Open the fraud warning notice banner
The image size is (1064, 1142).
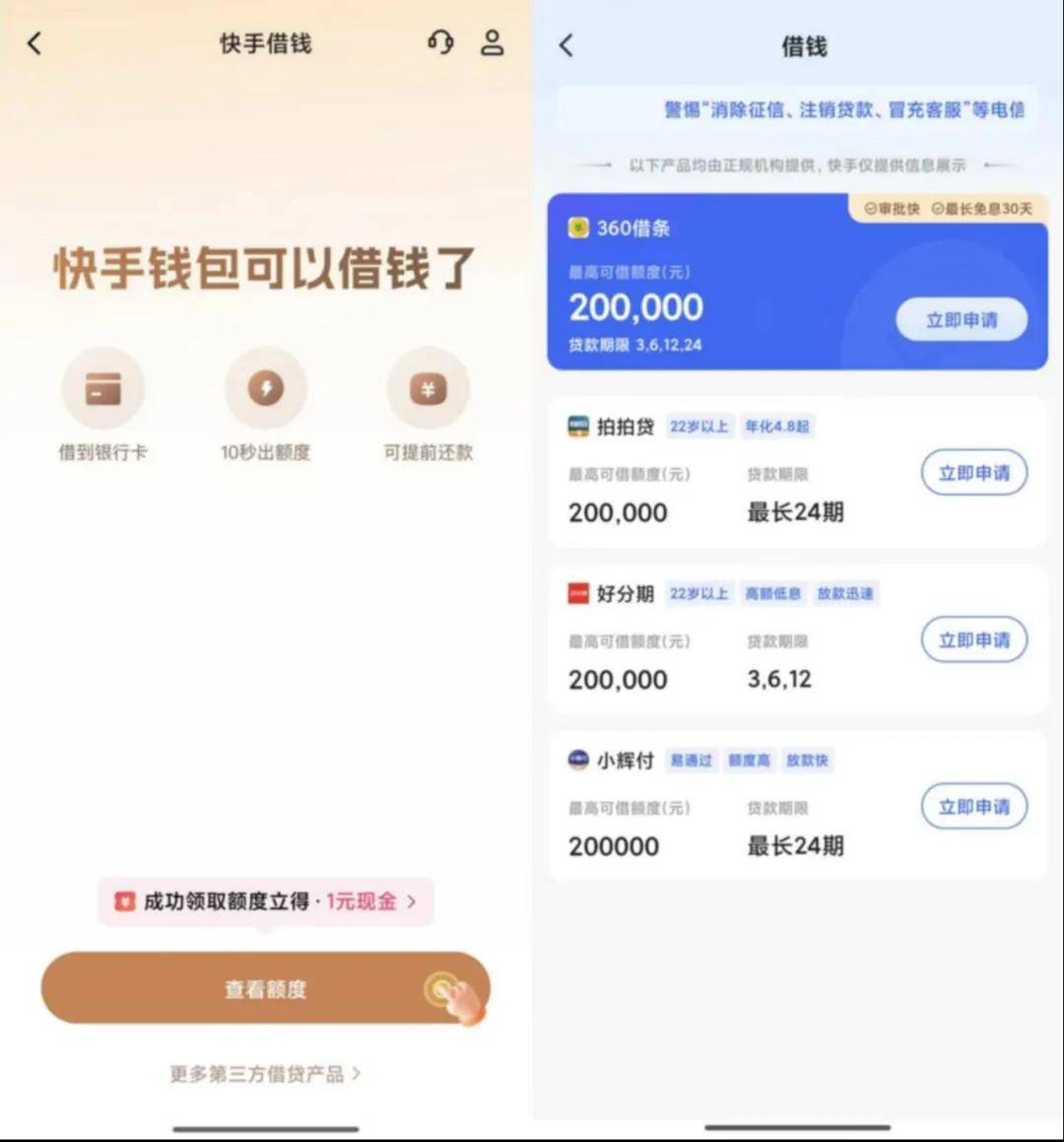click(798, 109)
